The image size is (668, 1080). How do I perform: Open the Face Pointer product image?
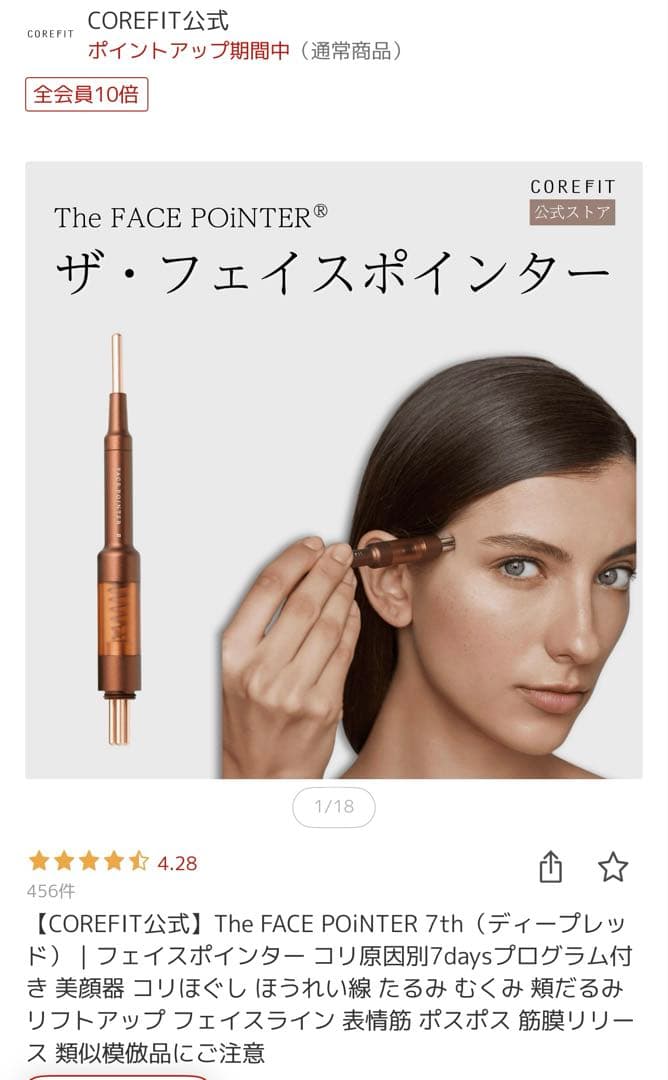pyautogui.click(x=334, y=470)
